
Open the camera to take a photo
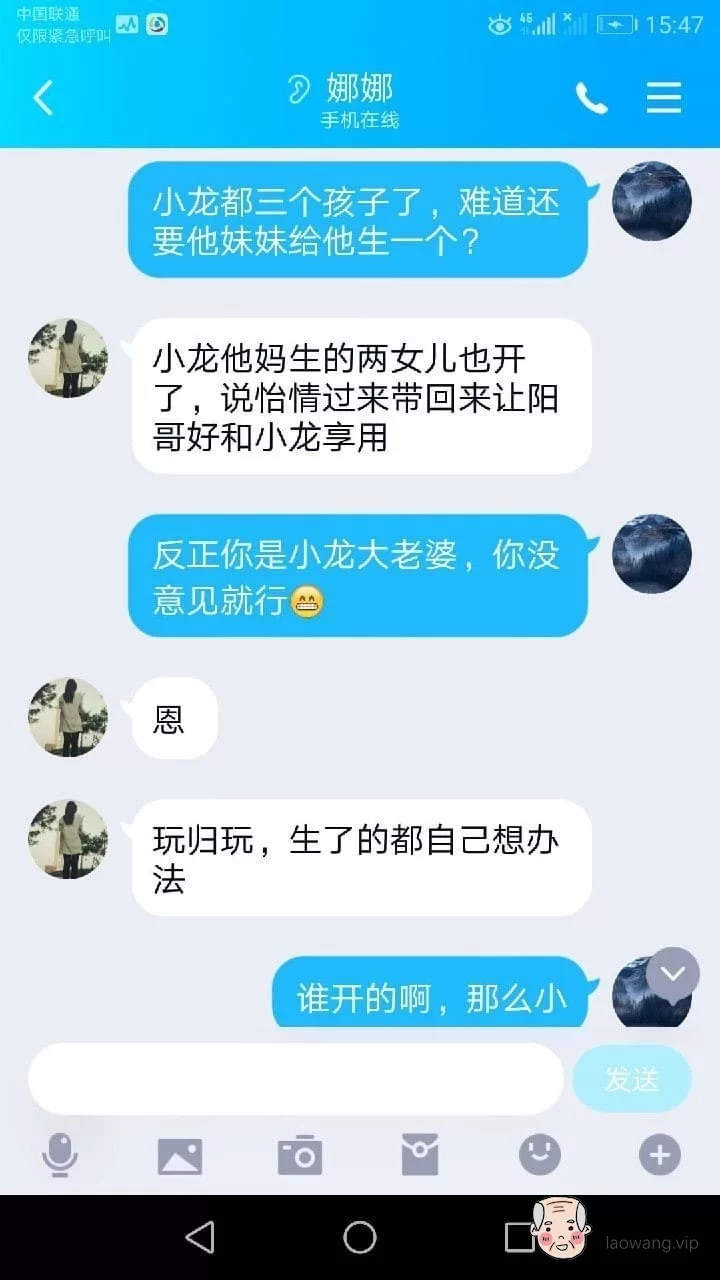click(300, 1155)
